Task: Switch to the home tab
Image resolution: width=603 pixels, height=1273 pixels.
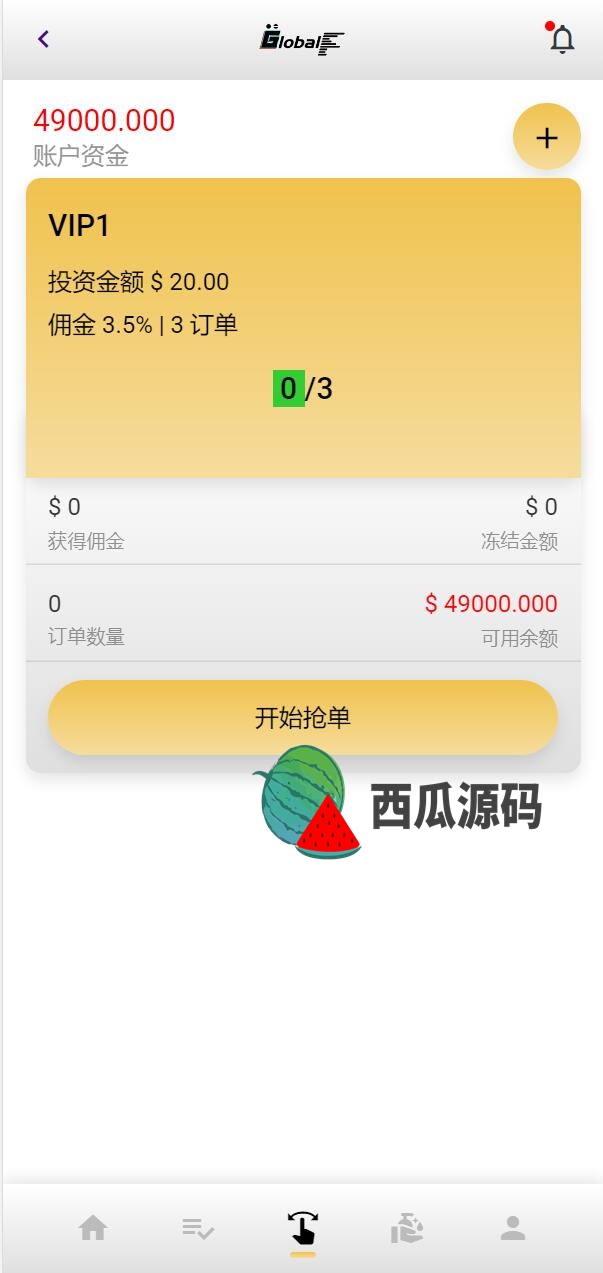Action: pos(93,1227)
